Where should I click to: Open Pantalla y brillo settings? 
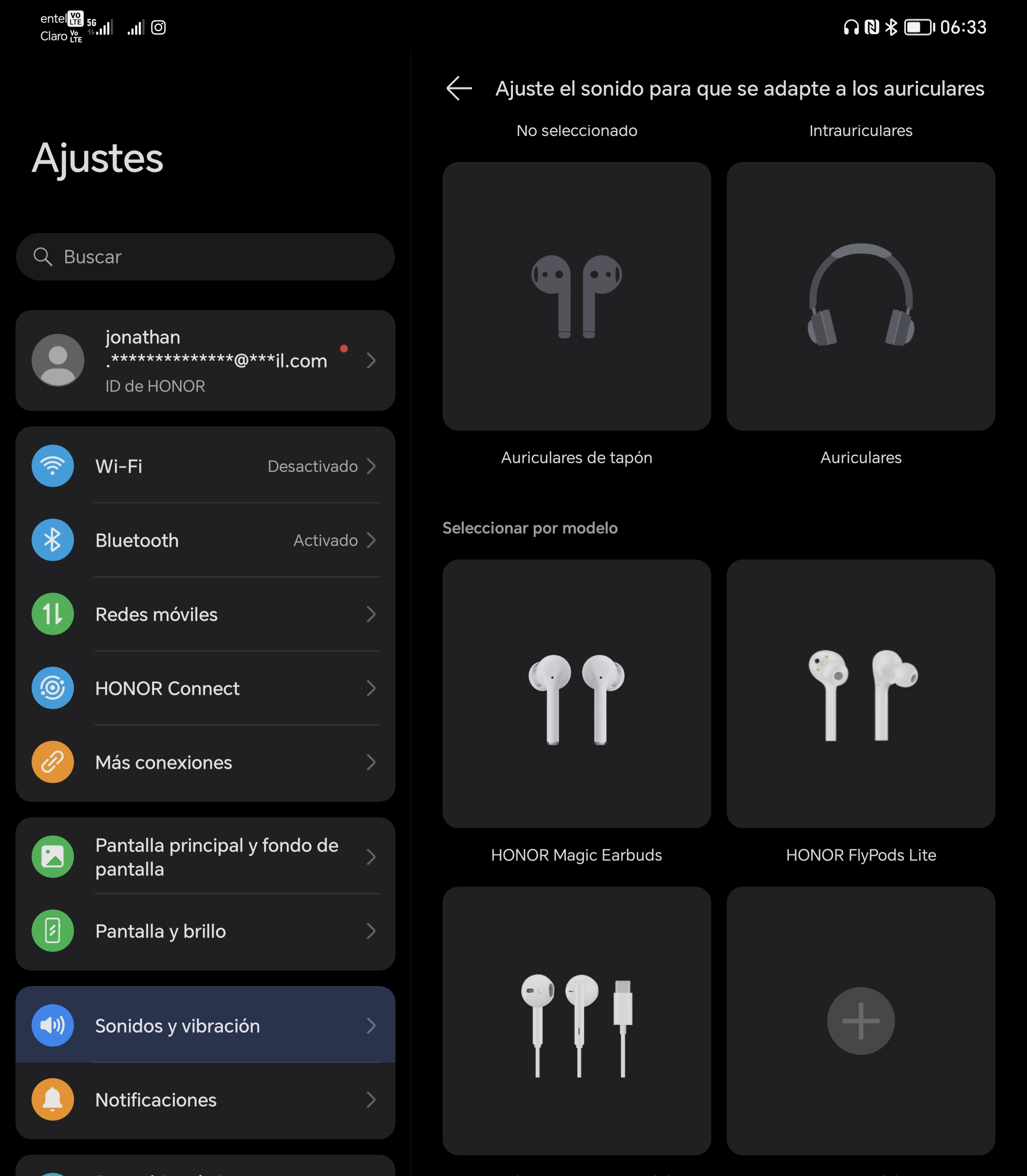(x=205, y=931)
